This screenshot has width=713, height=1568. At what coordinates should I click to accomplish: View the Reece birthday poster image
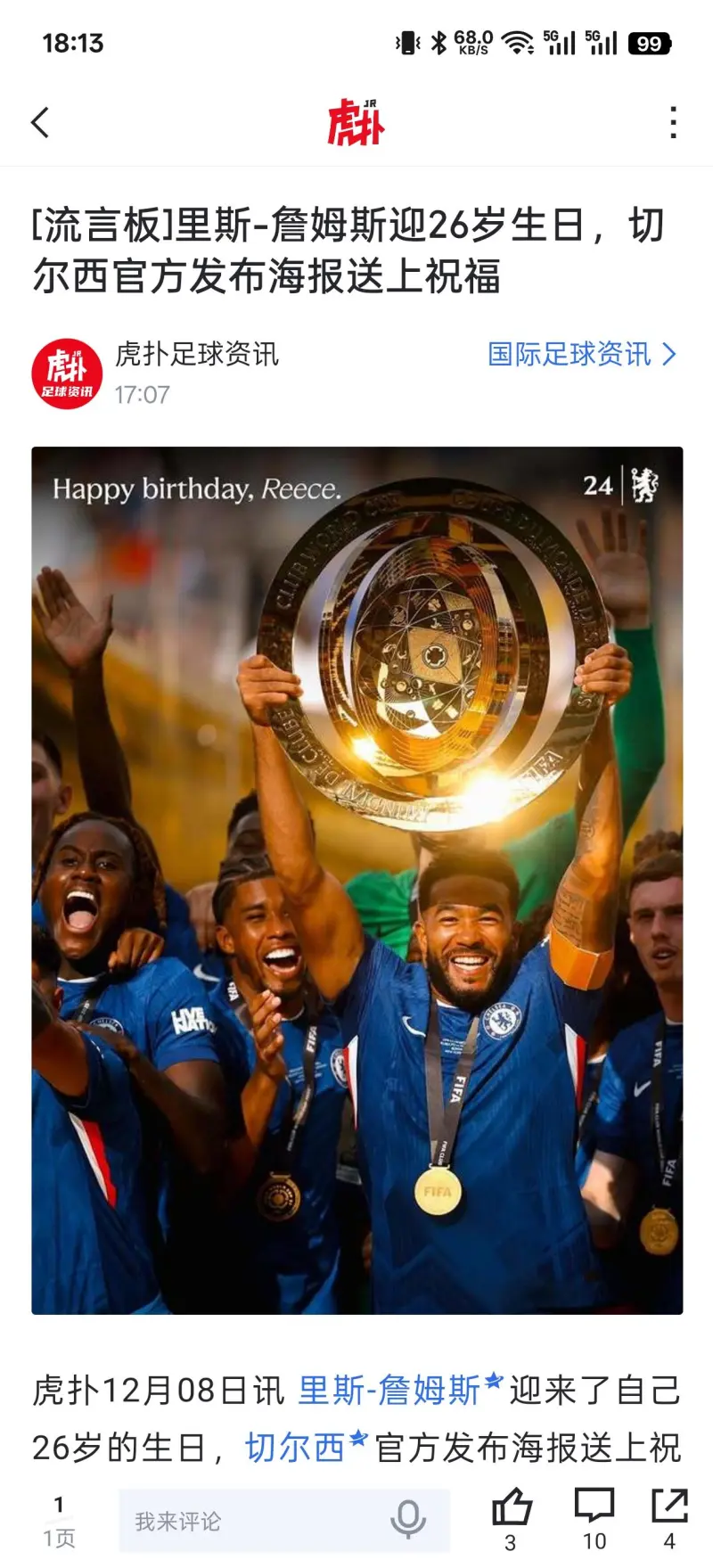pyautogui.click(x=356, y=880)
